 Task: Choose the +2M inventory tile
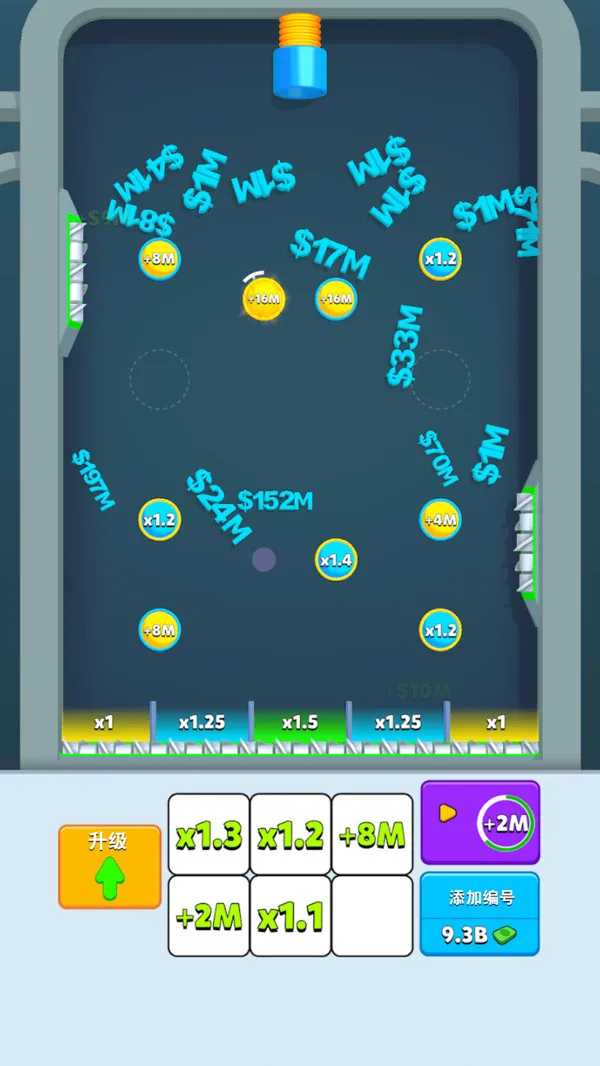pos(208,916)
